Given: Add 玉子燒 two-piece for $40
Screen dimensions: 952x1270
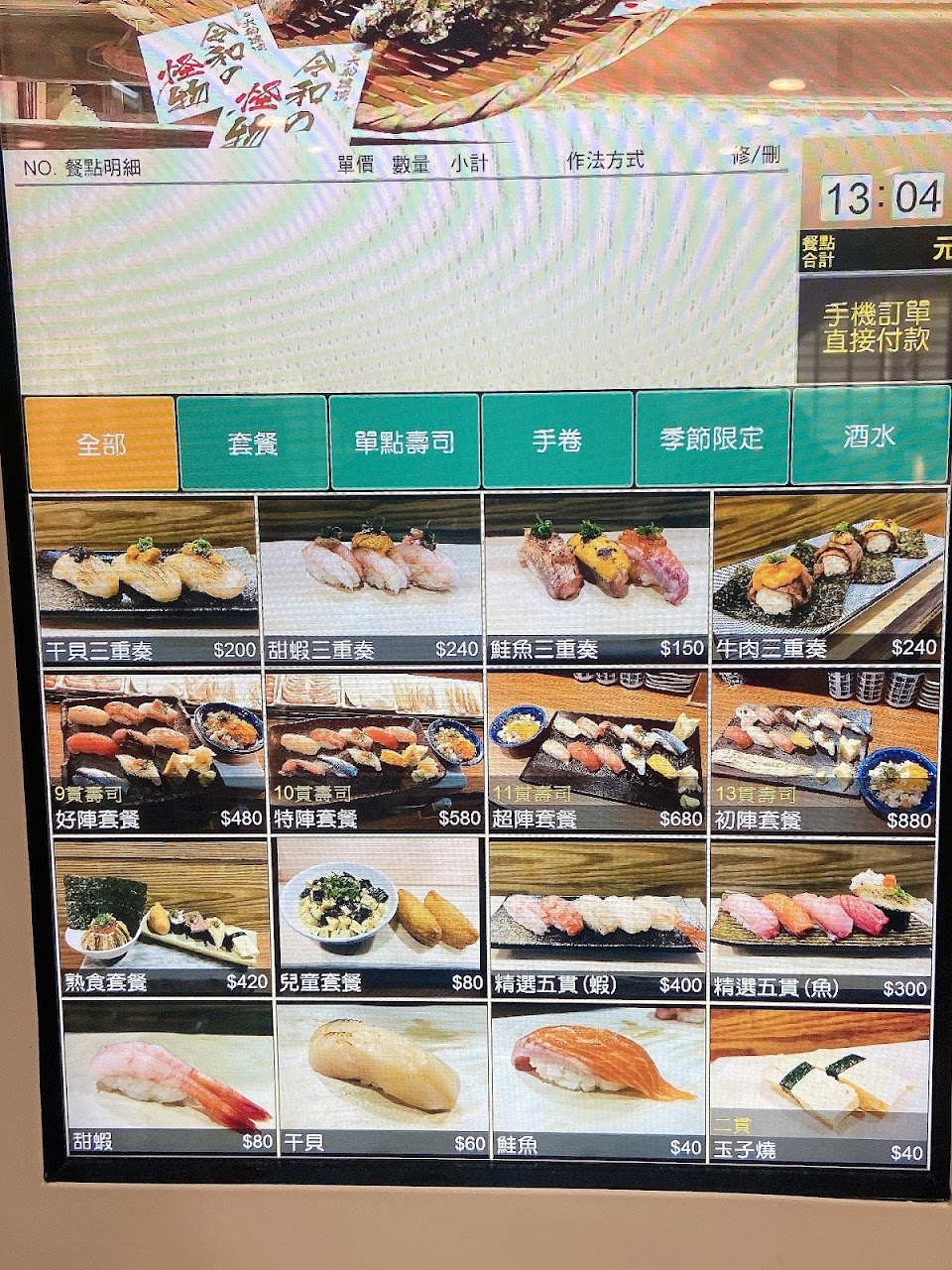Looking at the screenshot, I should (819, 1085).
